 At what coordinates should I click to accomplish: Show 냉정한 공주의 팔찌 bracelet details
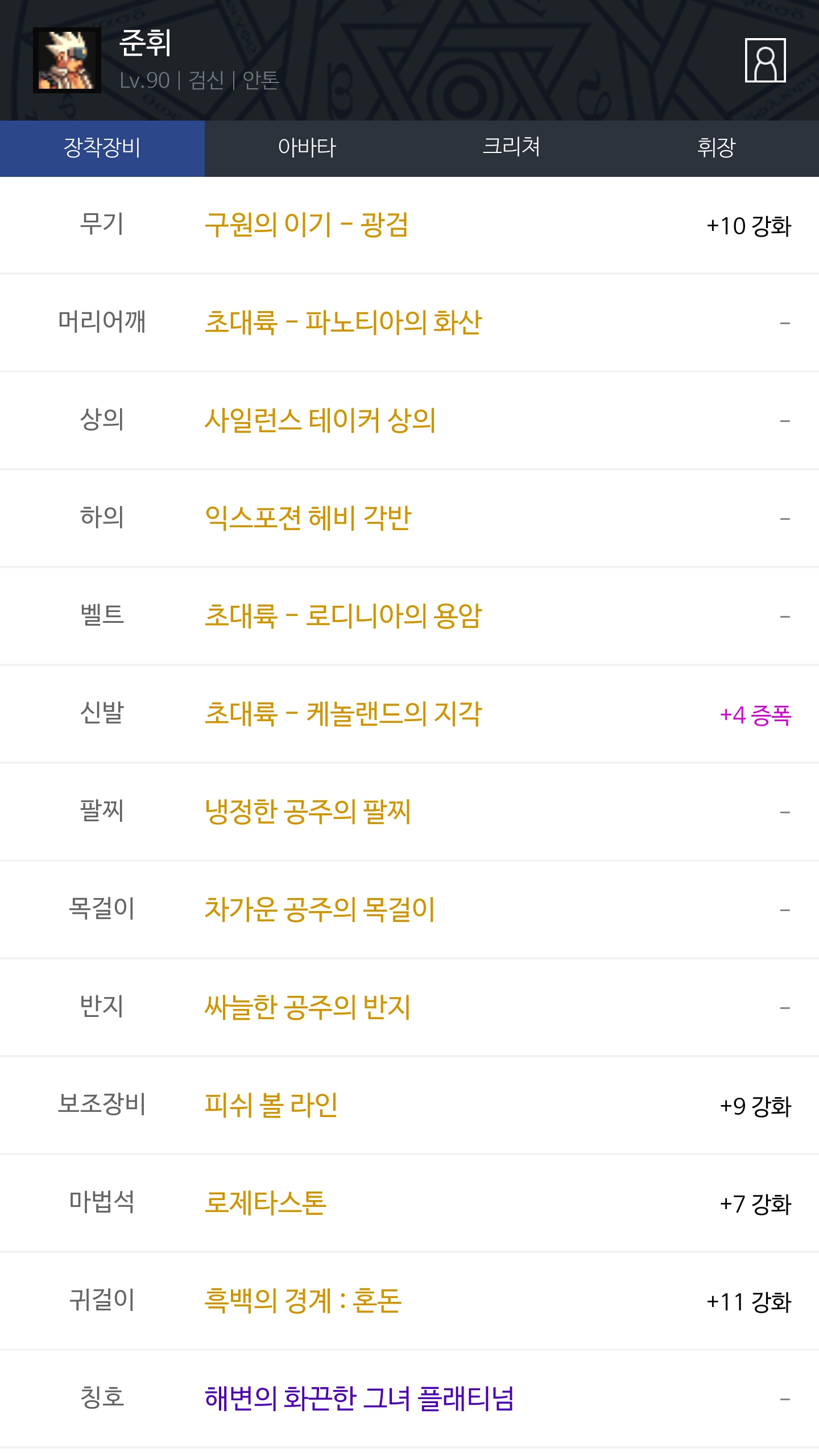[308, 812]
